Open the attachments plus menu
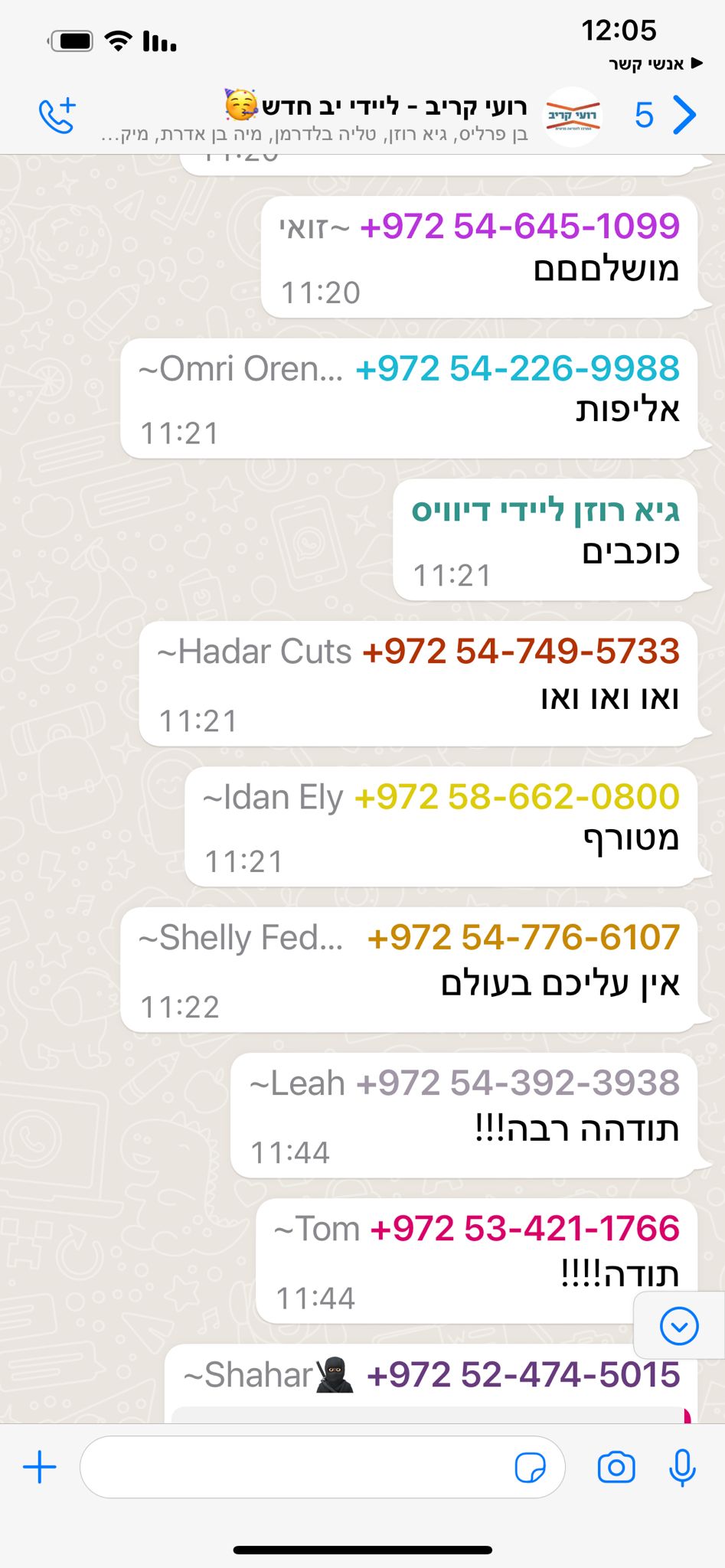This screenshot has height=1568, width=725. 40,1467
